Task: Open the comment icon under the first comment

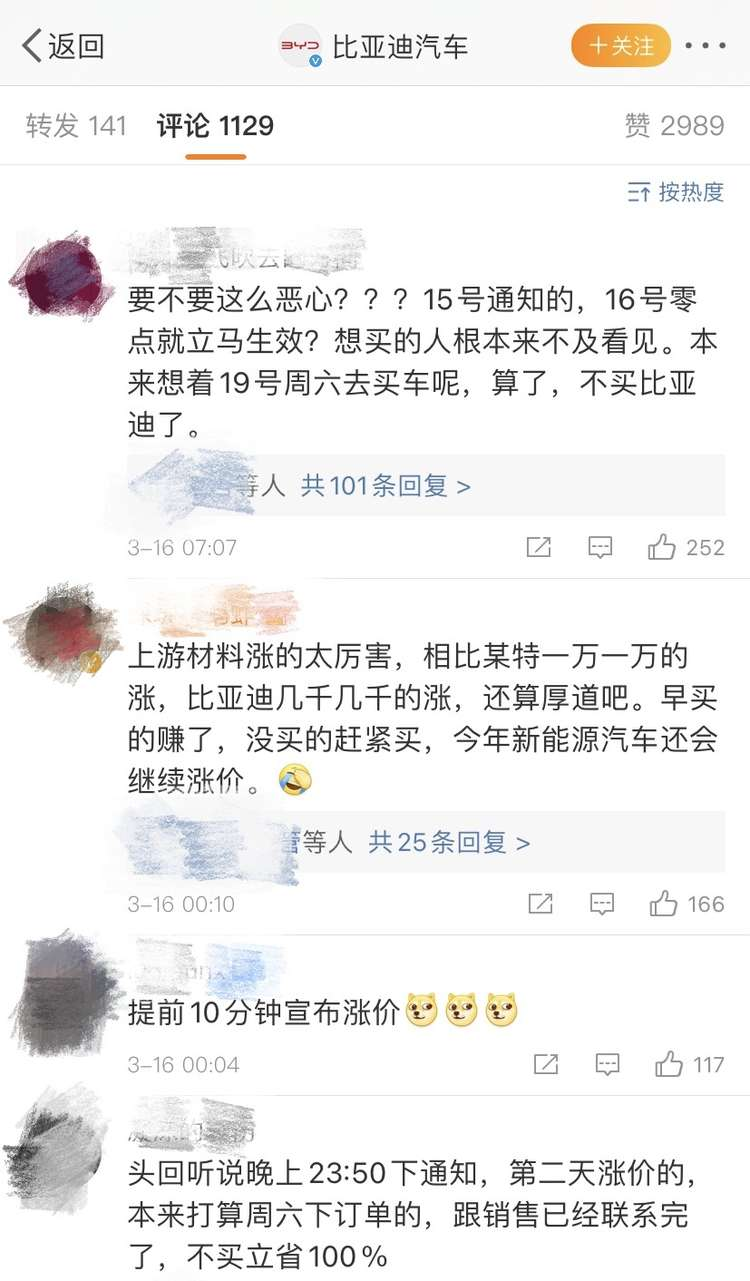Action: pyautogui.click(x=599, y=547)
